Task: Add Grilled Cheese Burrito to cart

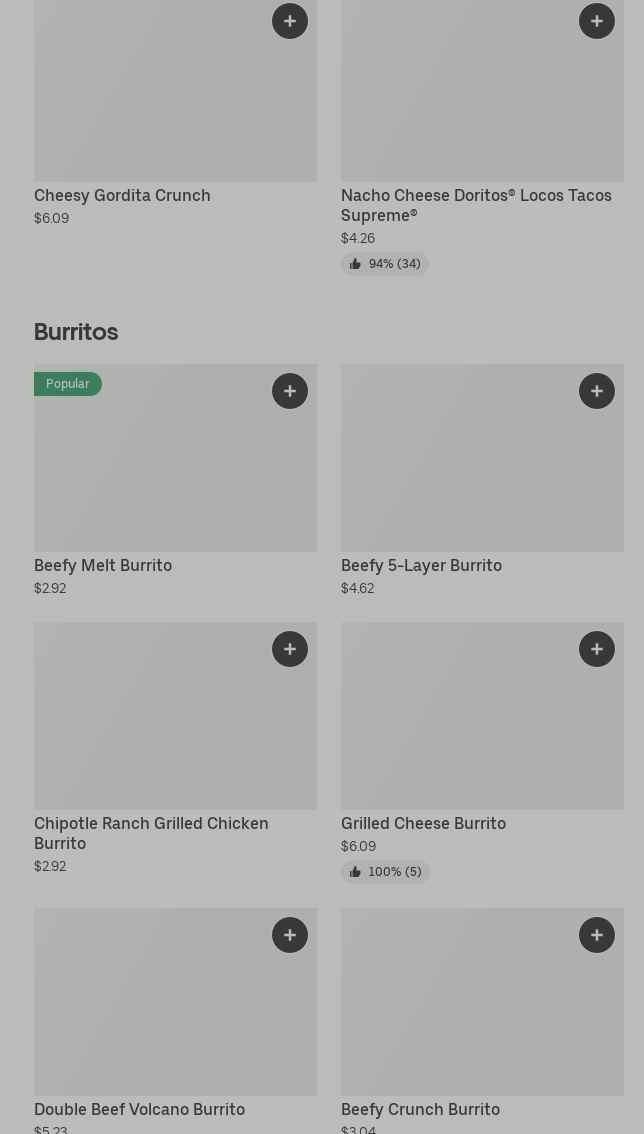Action: coord(597,649)
